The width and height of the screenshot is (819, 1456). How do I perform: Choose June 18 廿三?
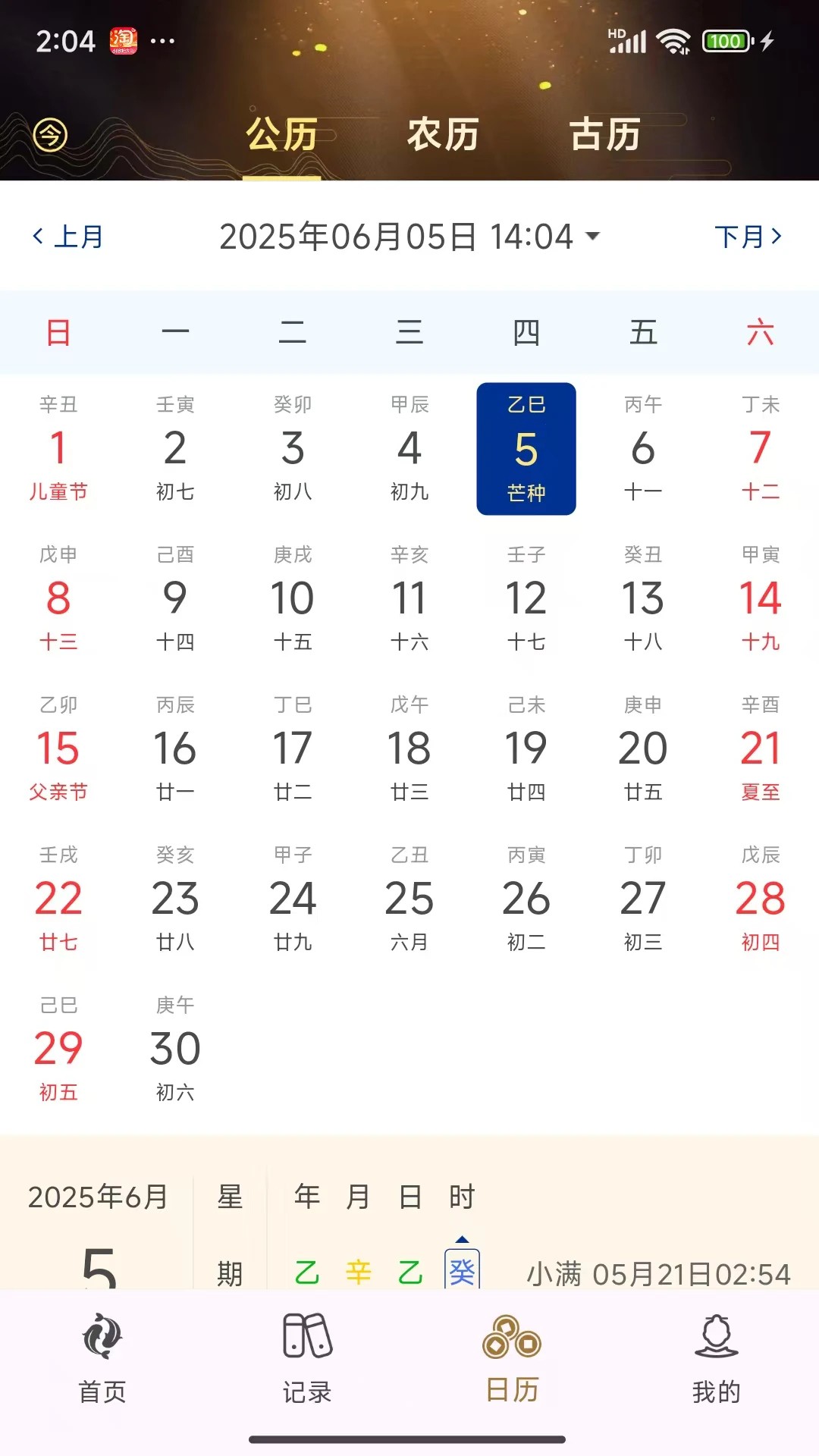(409, 748)
